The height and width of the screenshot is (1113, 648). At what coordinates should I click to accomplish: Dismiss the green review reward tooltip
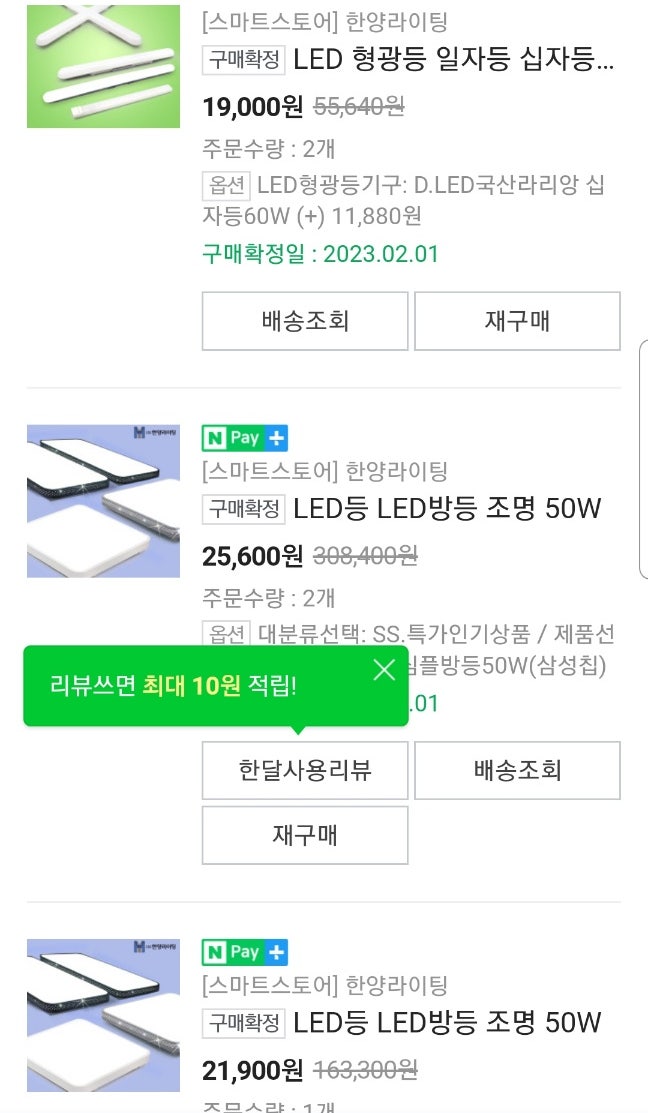tap(384, 669)
